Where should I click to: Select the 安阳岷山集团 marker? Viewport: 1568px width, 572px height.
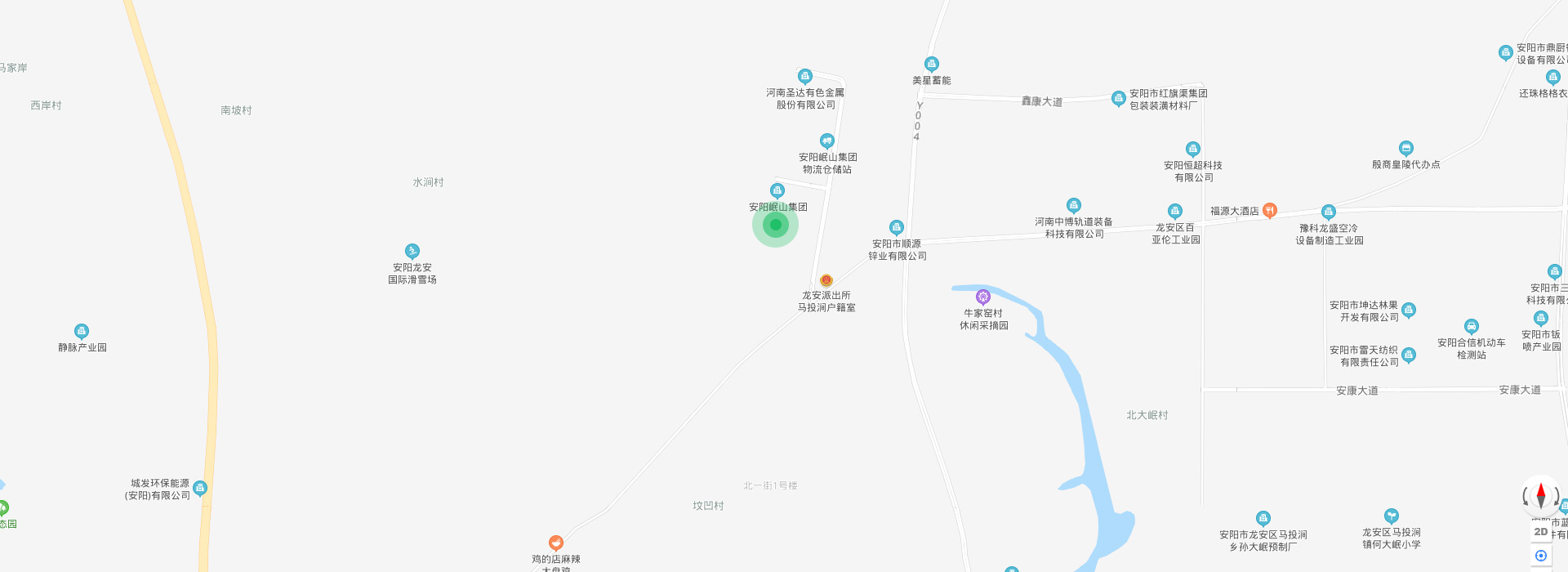coord(777,191)
